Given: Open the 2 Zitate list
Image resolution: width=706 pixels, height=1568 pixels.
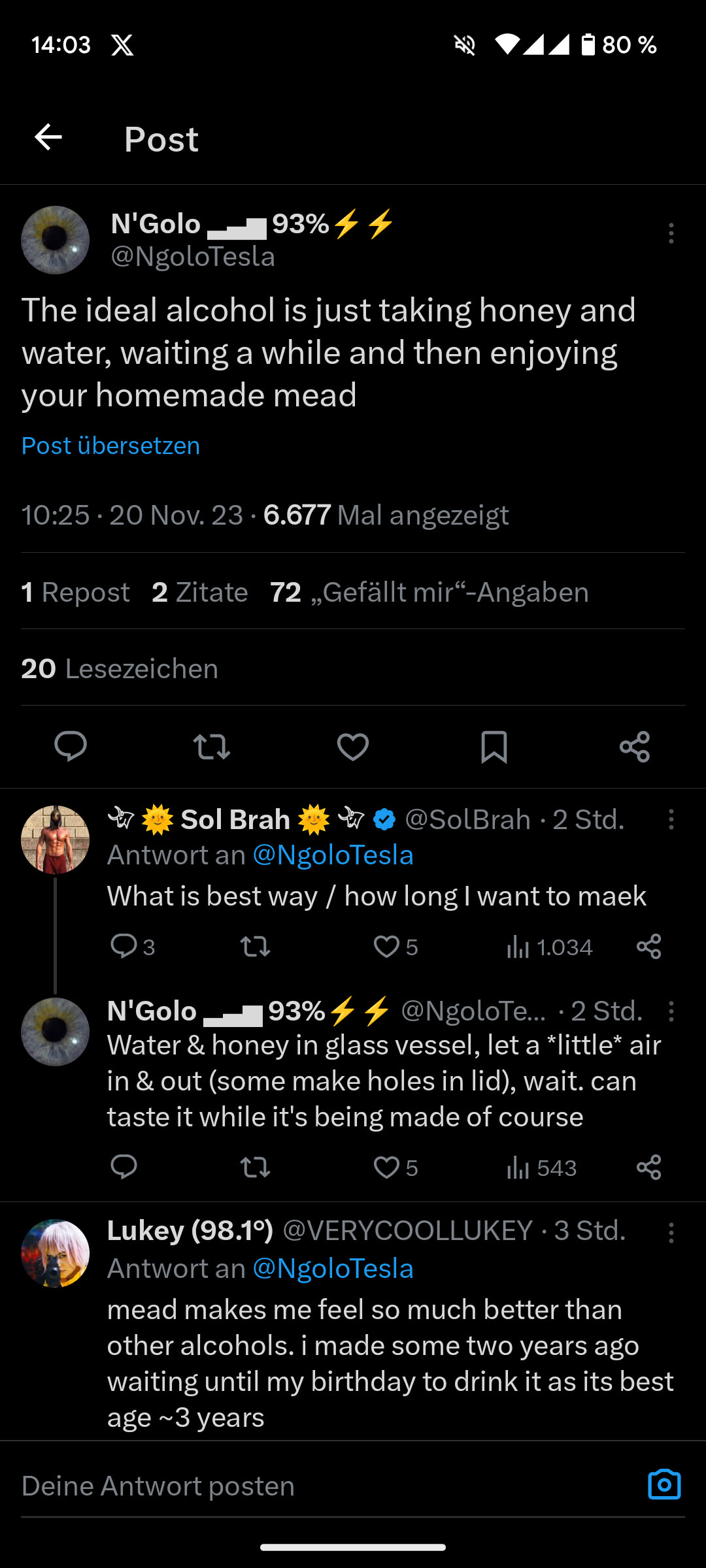Looking at the screenshot, I should (199, 593).
